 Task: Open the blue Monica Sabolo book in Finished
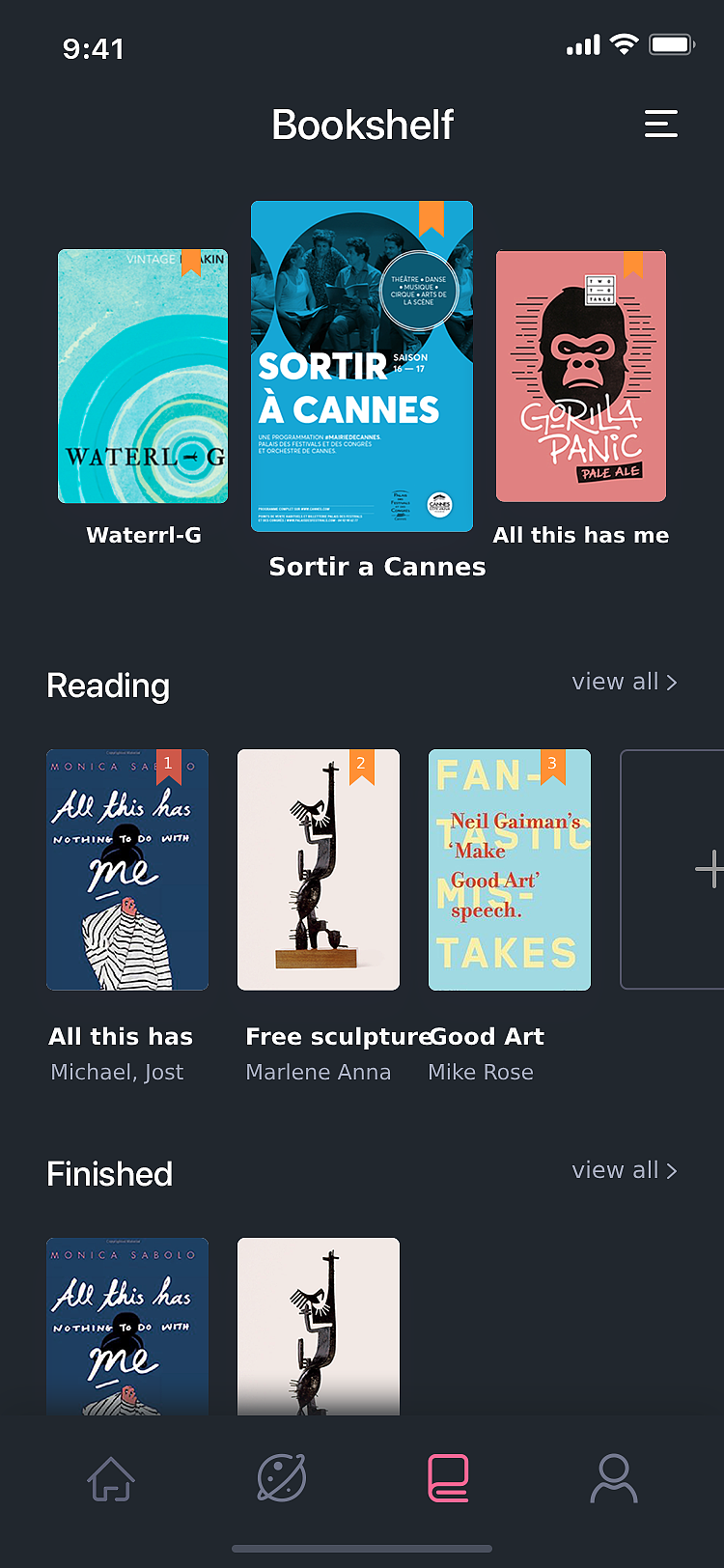coord(127,1327)
